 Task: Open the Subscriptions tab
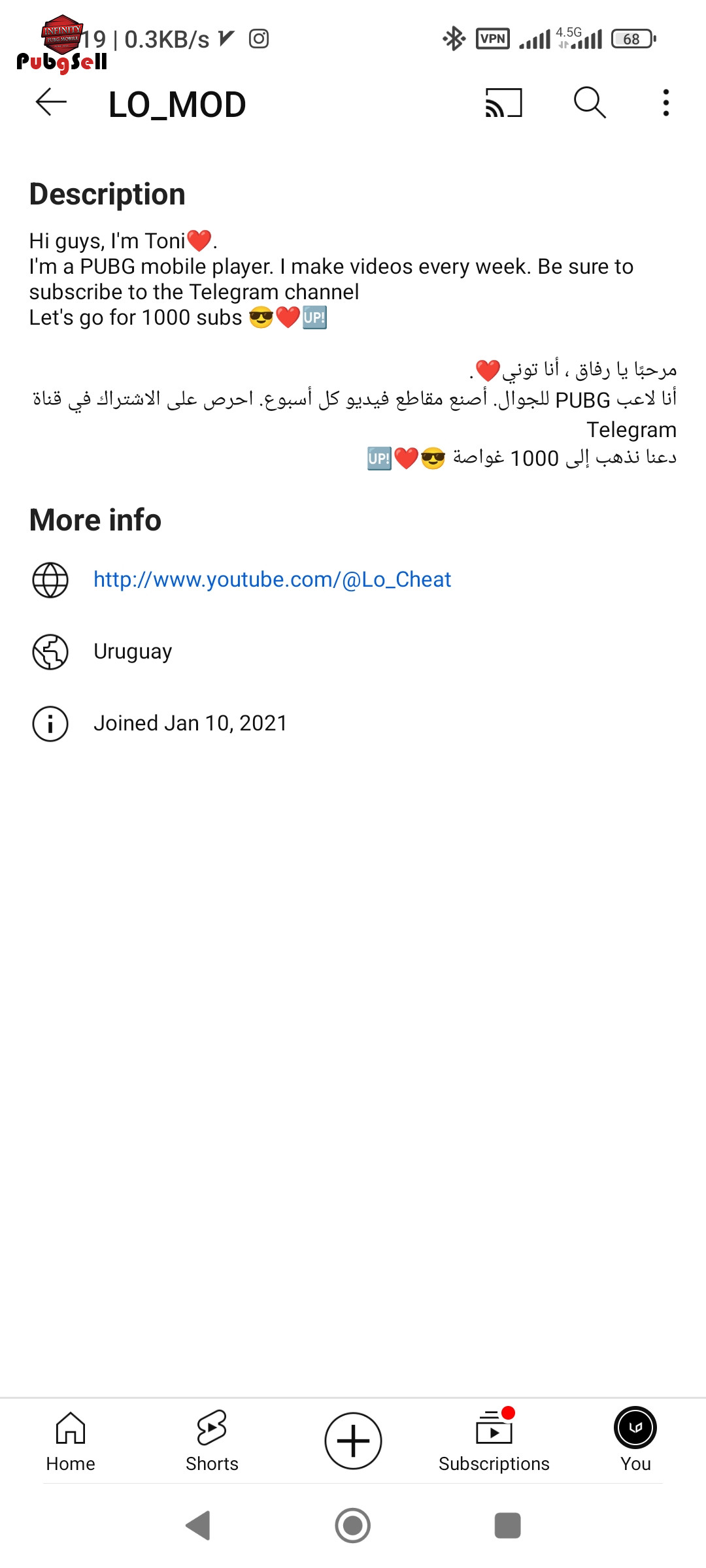point(494,1441)
